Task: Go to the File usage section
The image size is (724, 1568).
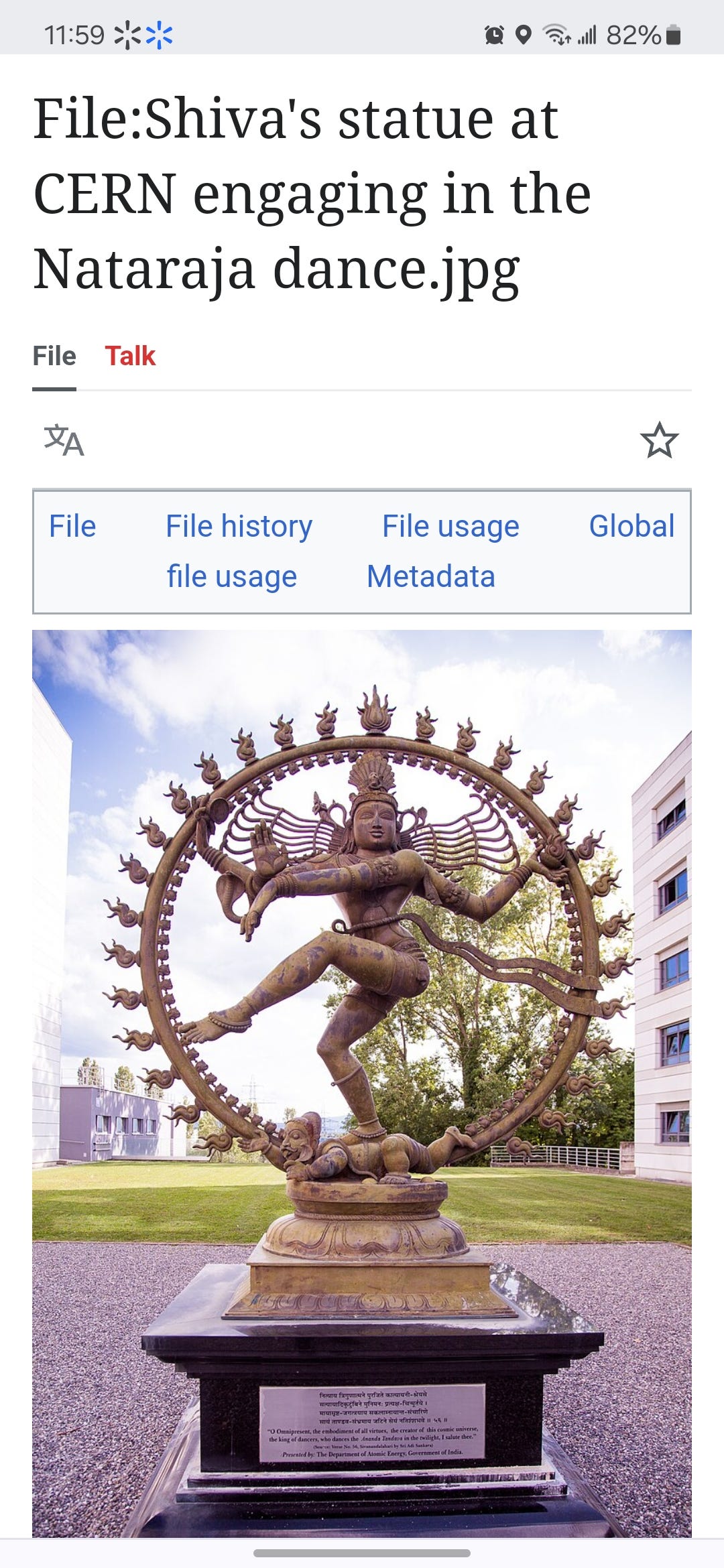Action: (x=450, y=526)
